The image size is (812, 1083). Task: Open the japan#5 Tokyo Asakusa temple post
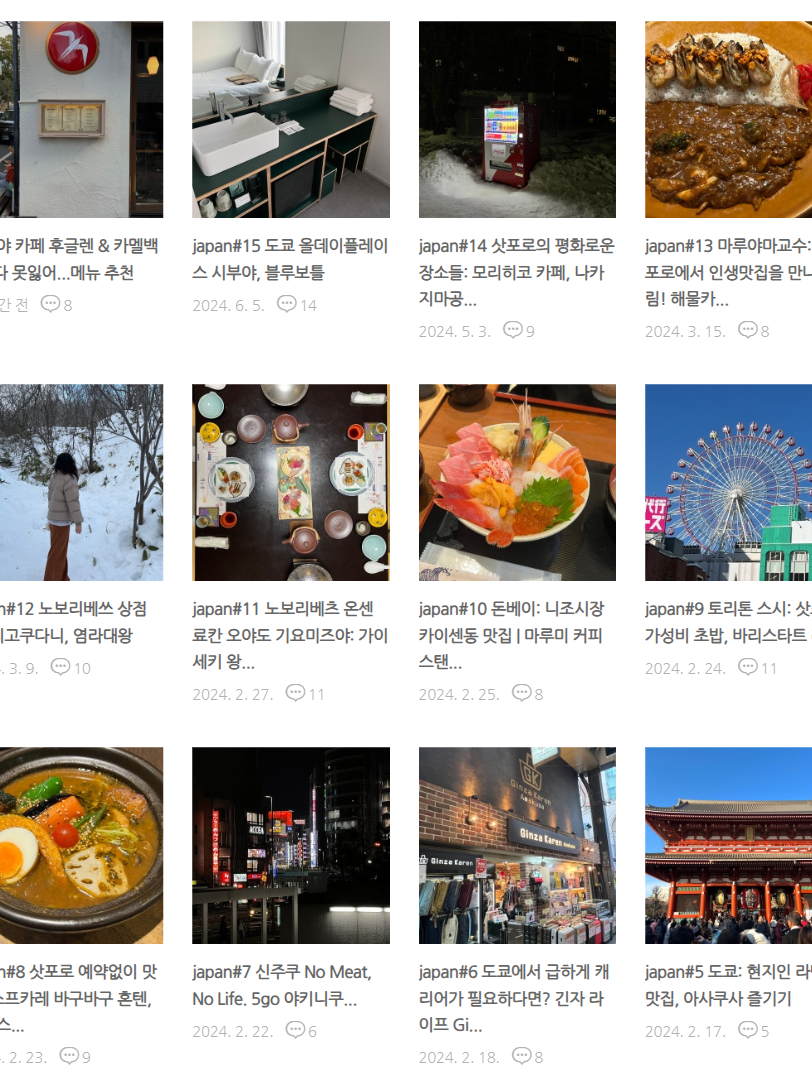(x=727, y=984)
